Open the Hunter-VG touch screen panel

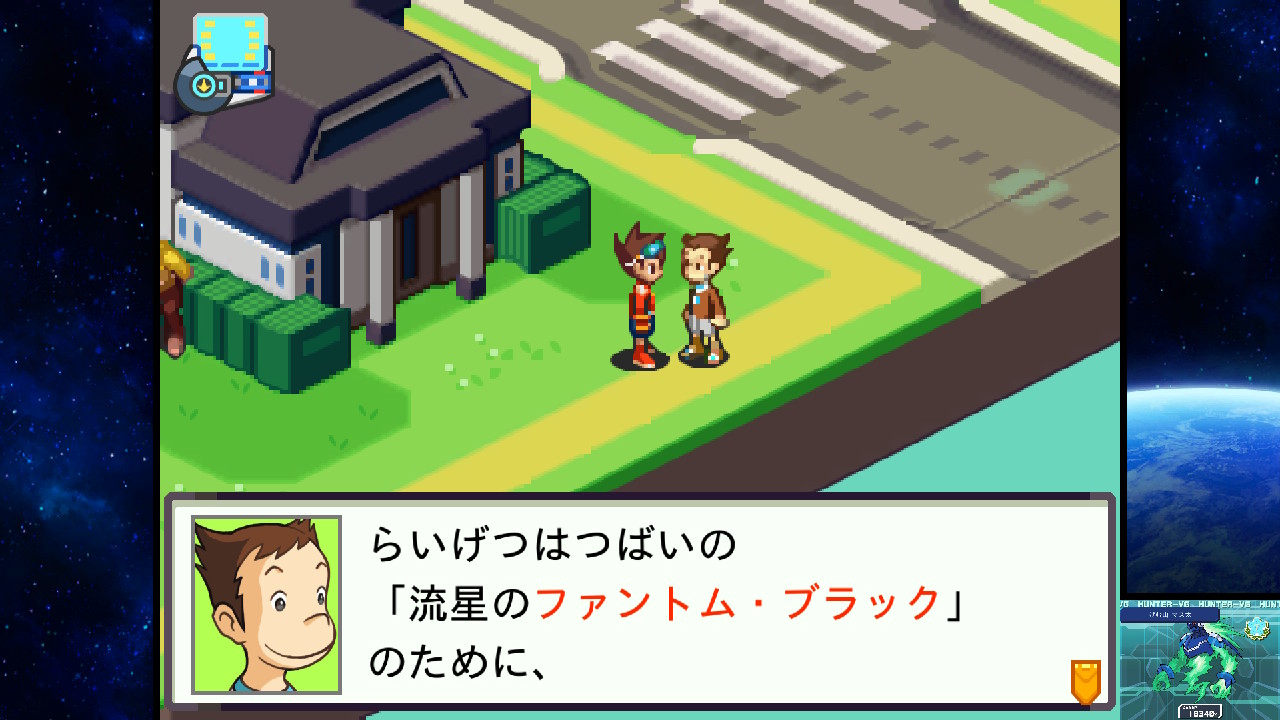1199,660
